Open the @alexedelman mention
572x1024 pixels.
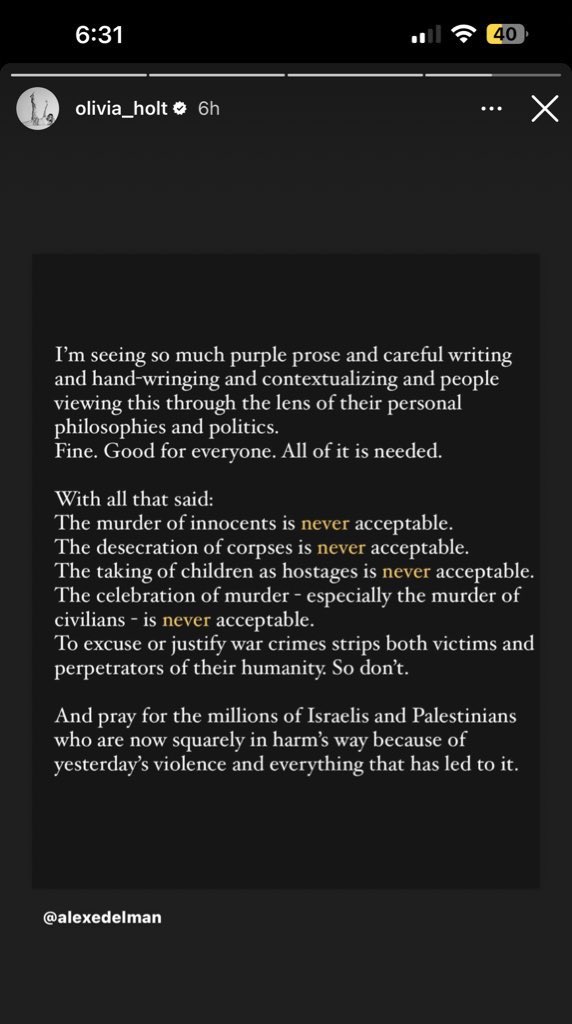pos(102,918)
